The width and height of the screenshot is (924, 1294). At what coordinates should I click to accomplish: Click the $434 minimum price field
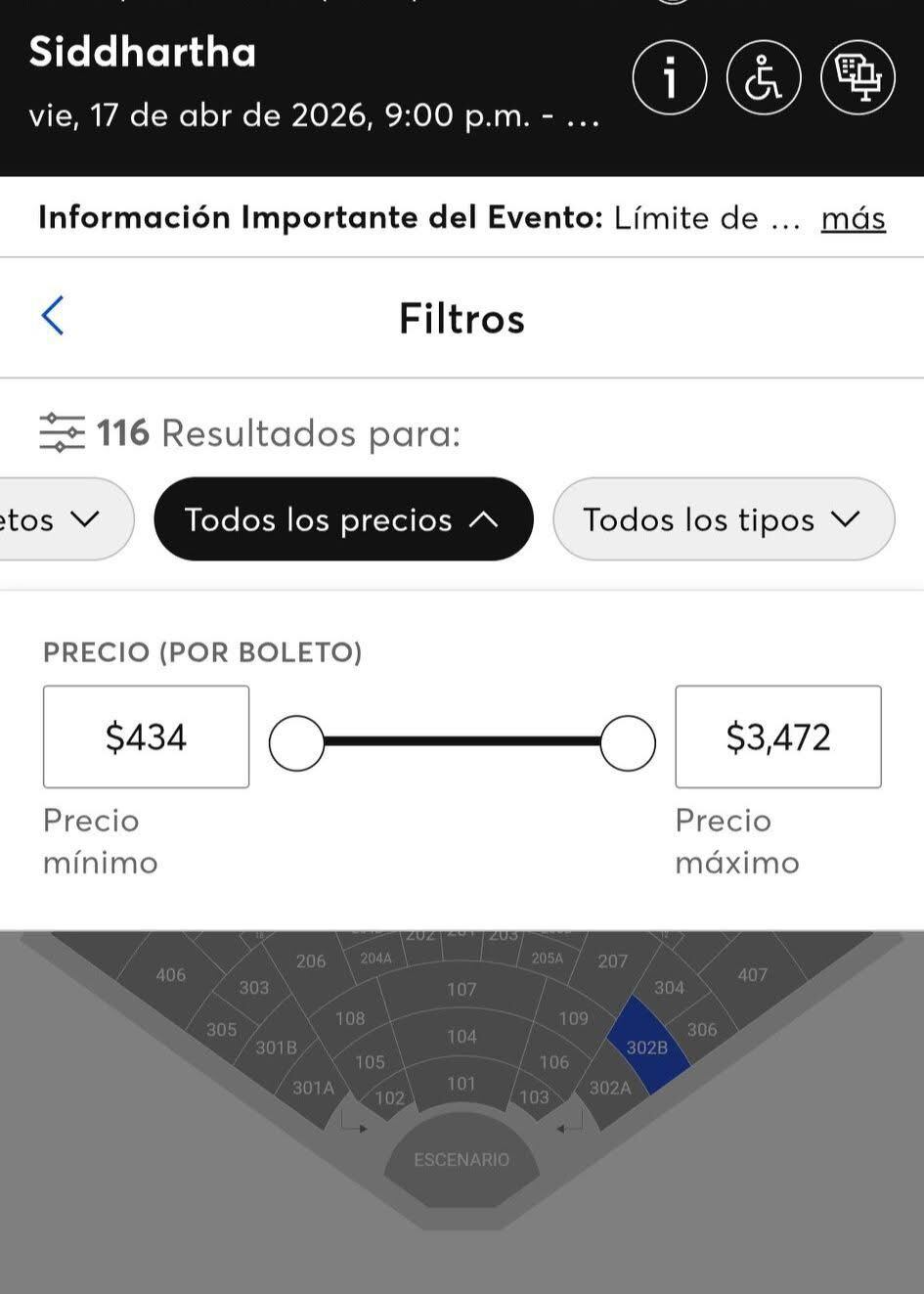click(x=146, y=736)
